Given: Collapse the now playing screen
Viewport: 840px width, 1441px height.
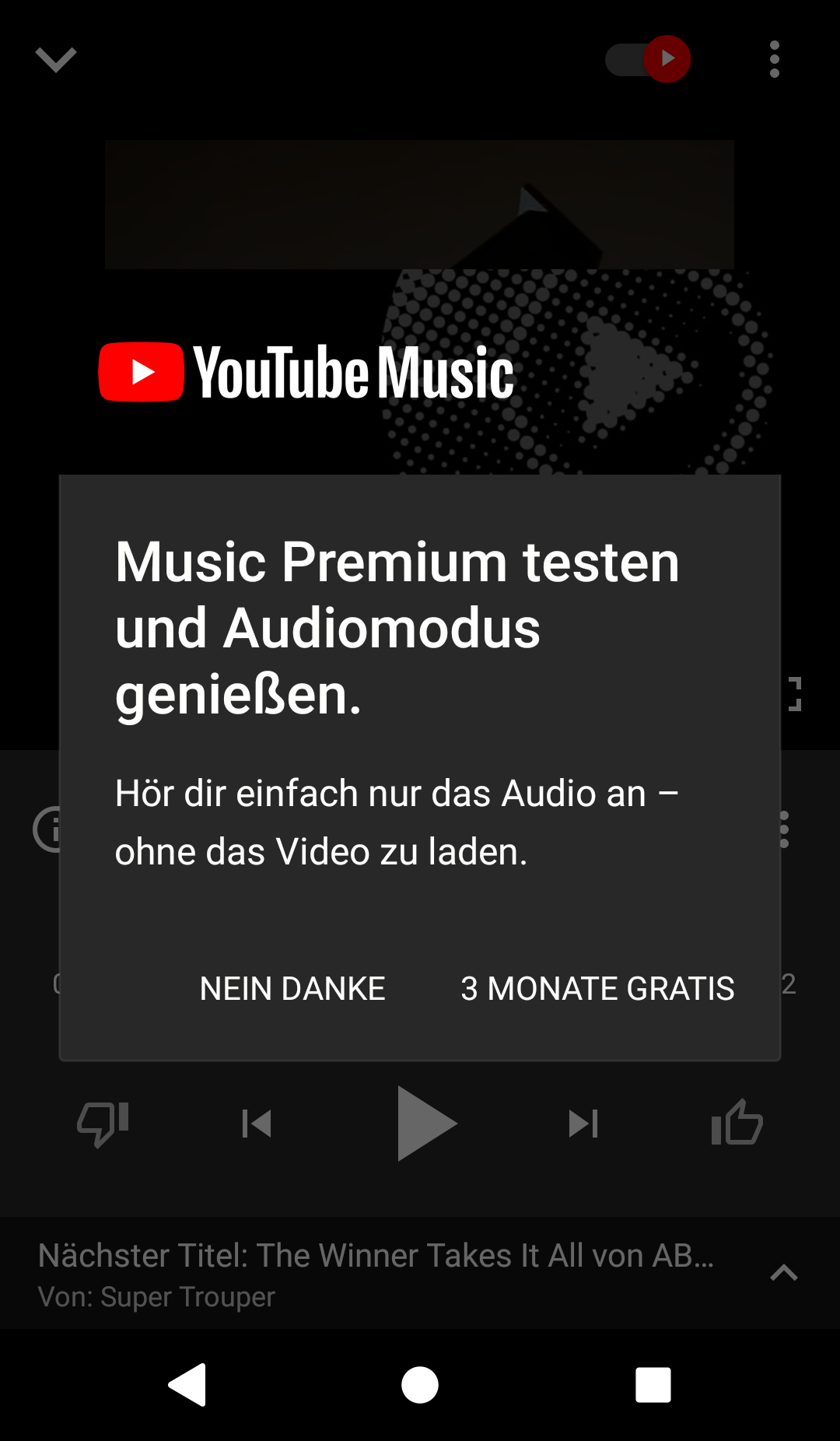Looking at the screenshot, I should 55,59.
